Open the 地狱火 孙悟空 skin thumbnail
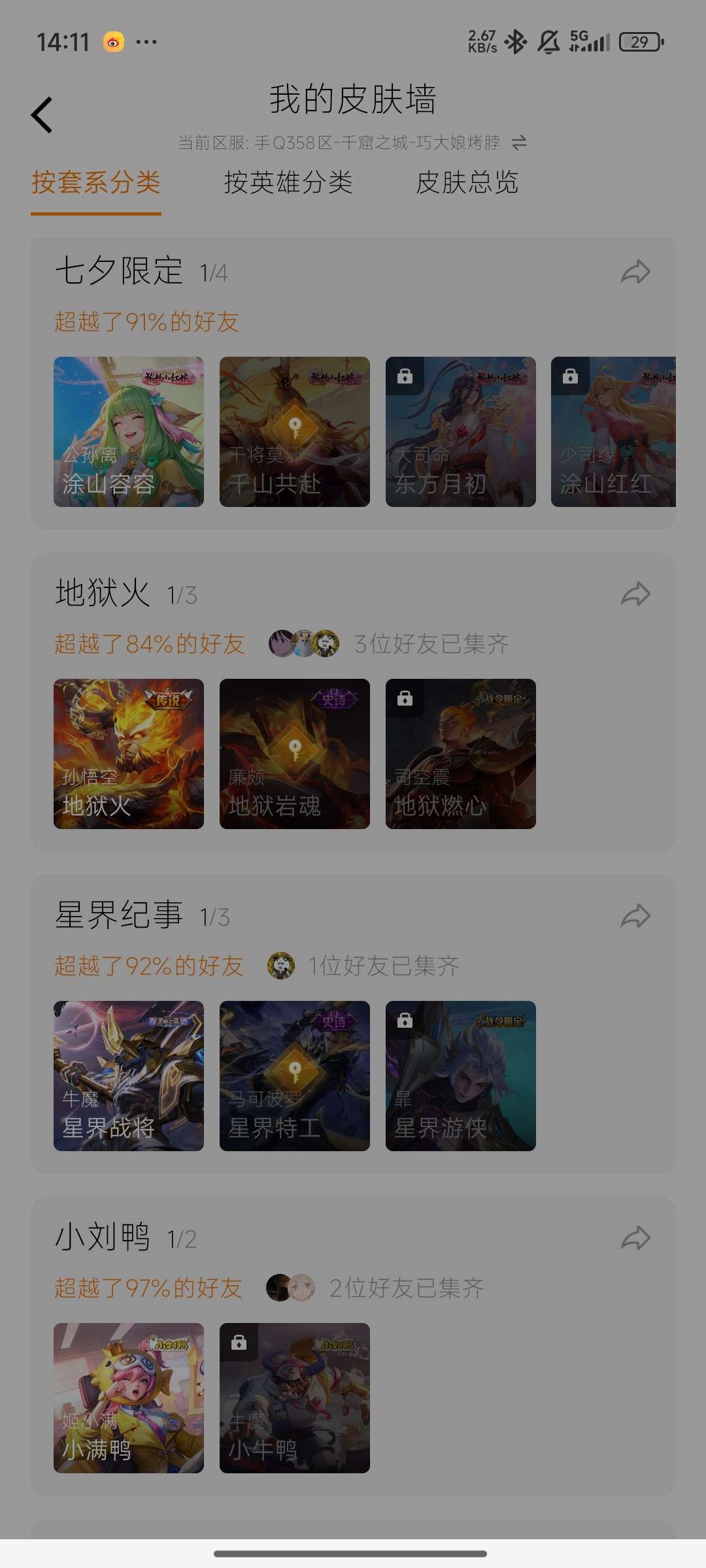The width and height of the screenshot is (706, 1568). (128, 755)
